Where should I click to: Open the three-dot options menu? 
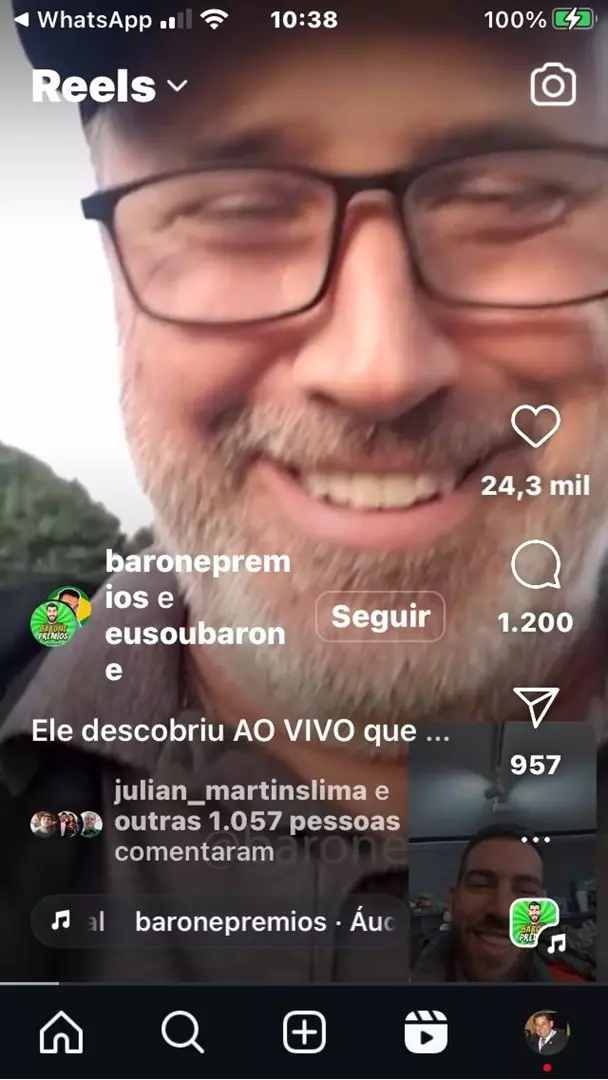pos(536,839)
